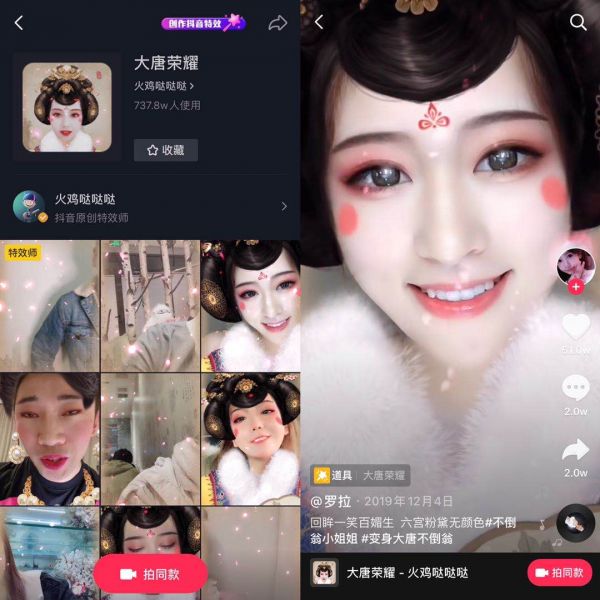600x600 pixels.
Task: Open comments on 罗拉's video
Action: 575,389
